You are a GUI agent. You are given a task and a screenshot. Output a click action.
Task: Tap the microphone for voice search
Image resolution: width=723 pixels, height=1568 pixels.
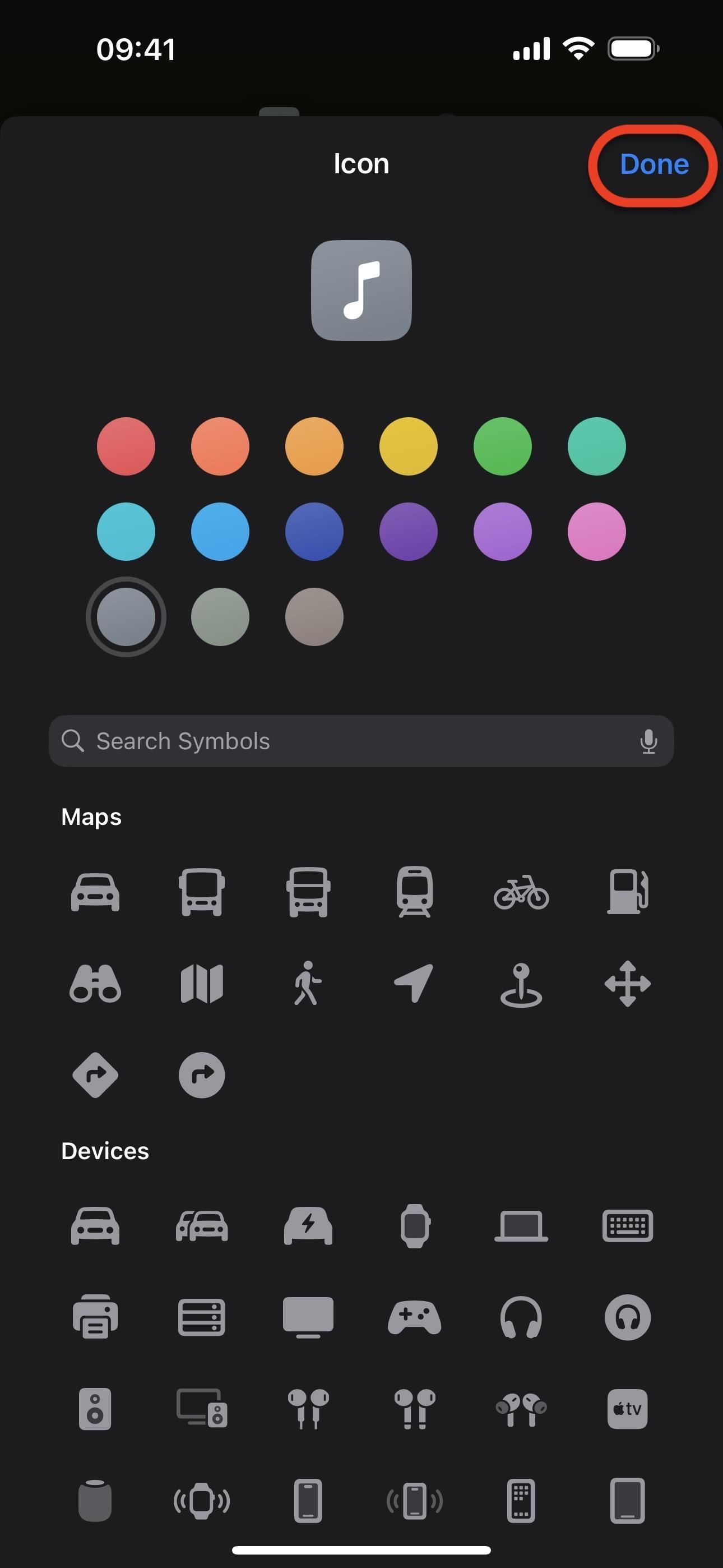point(649,741)
